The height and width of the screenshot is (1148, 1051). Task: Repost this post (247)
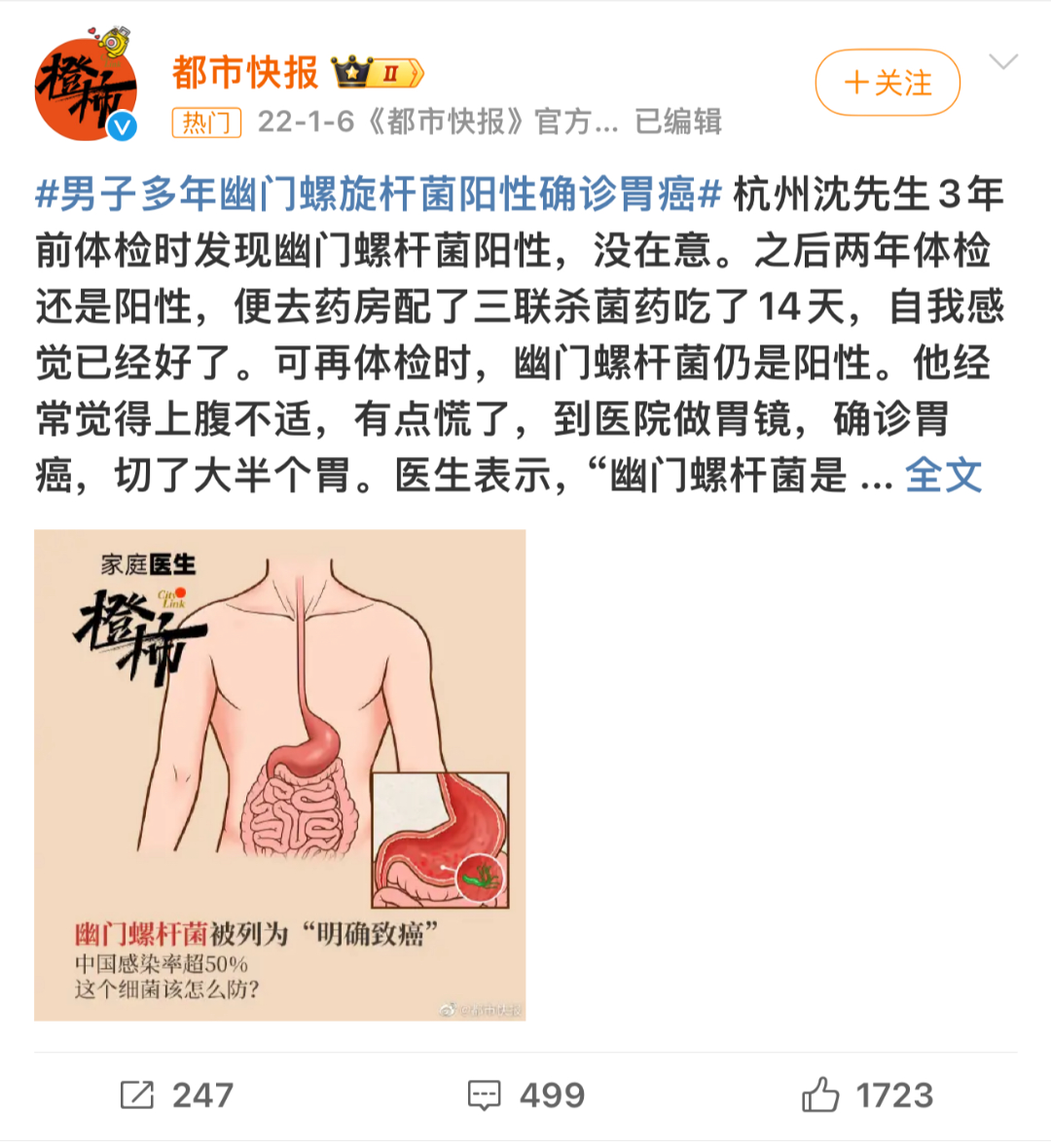[177, 1094]
